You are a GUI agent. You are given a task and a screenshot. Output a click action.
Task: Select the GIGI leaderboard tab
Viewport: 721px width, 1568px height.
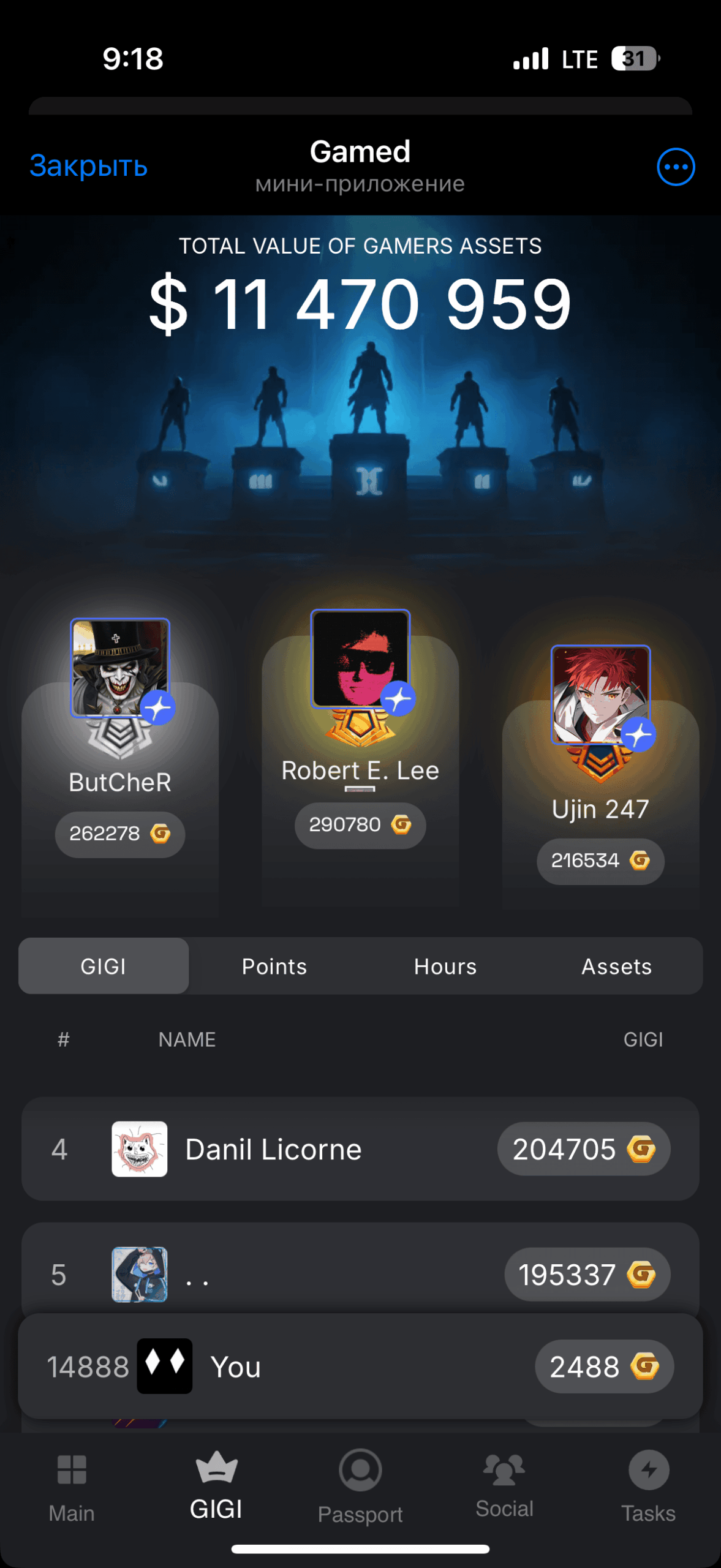(x=104, y=967)
